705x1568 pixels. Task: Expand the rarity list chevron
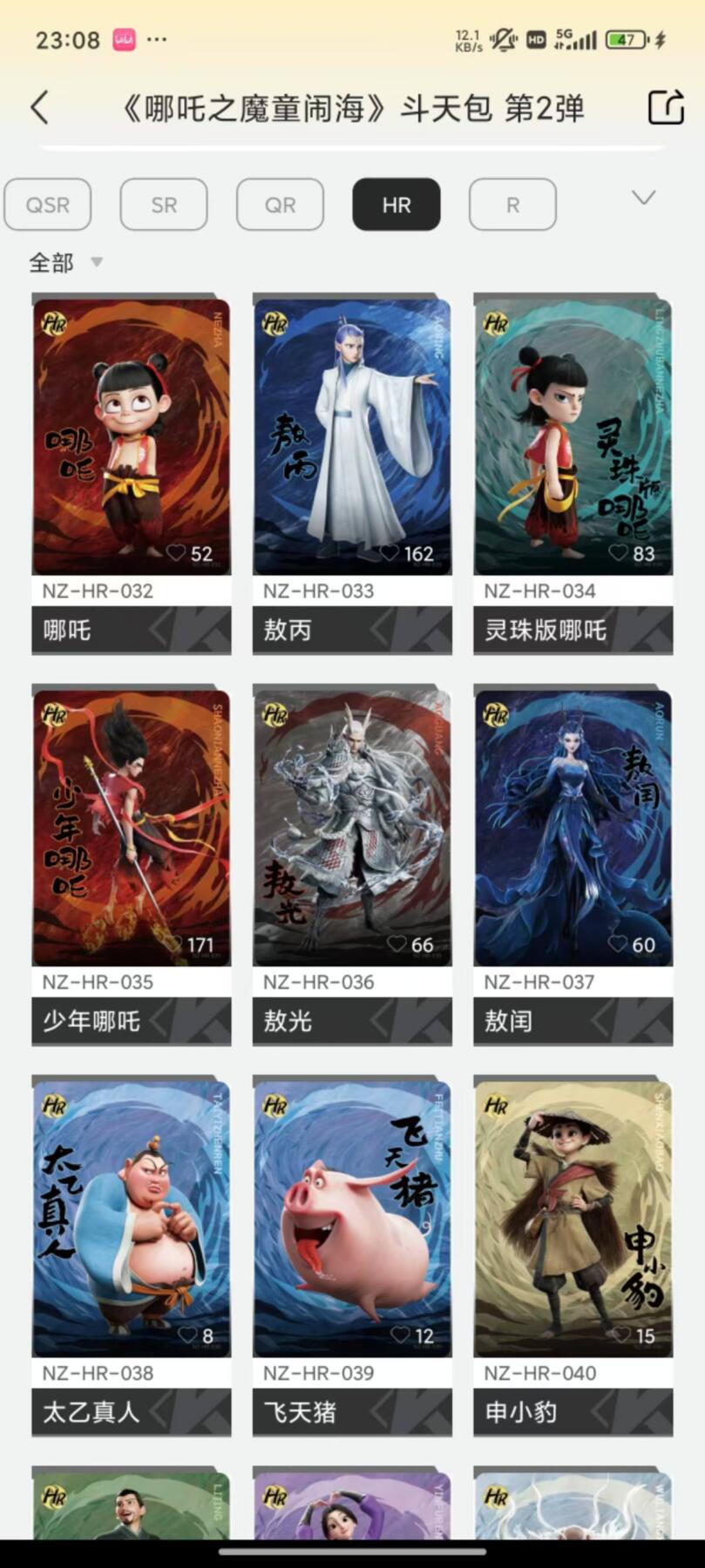coord(643,198)
